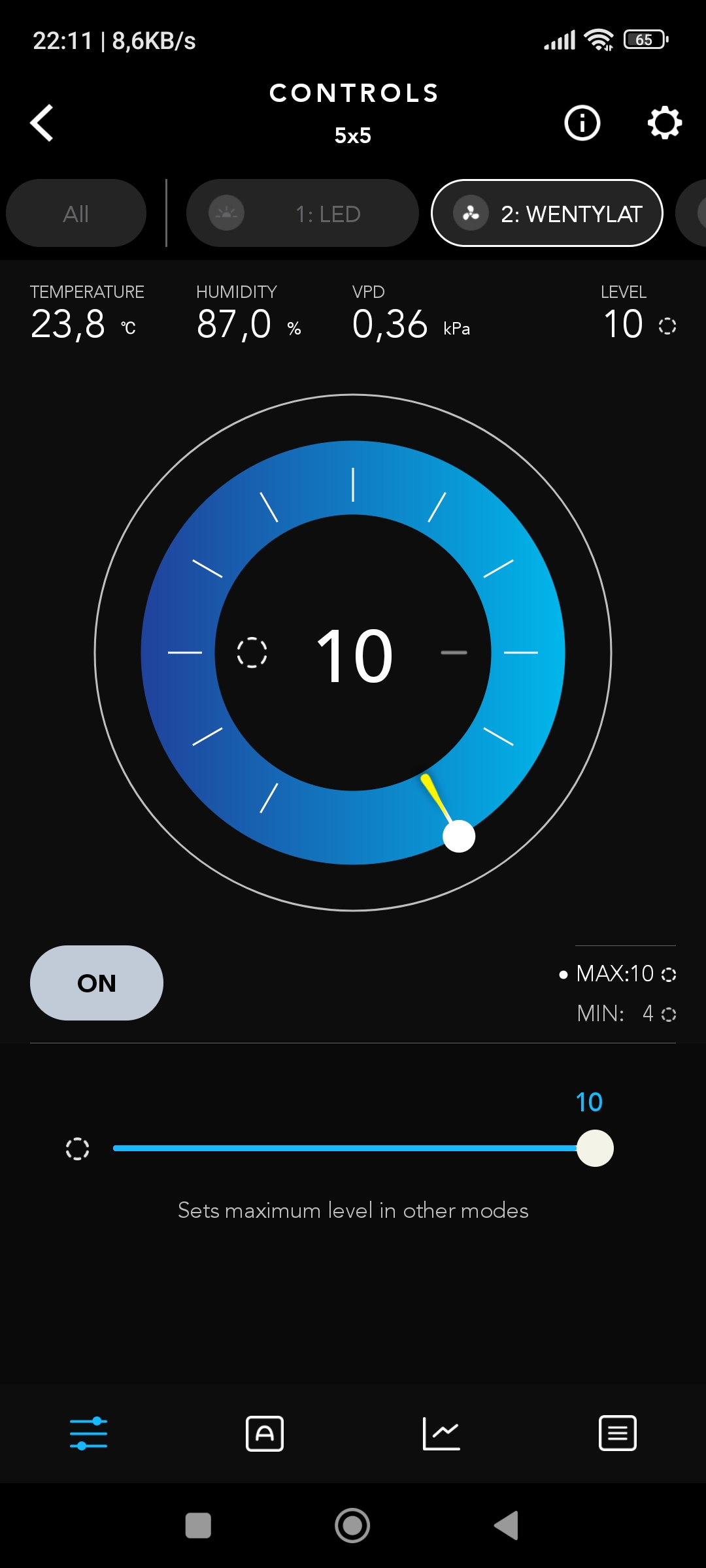Select the 2: WENTYLAT tab
Viewport: 706px width, 1568px height.
pos(547,214)
